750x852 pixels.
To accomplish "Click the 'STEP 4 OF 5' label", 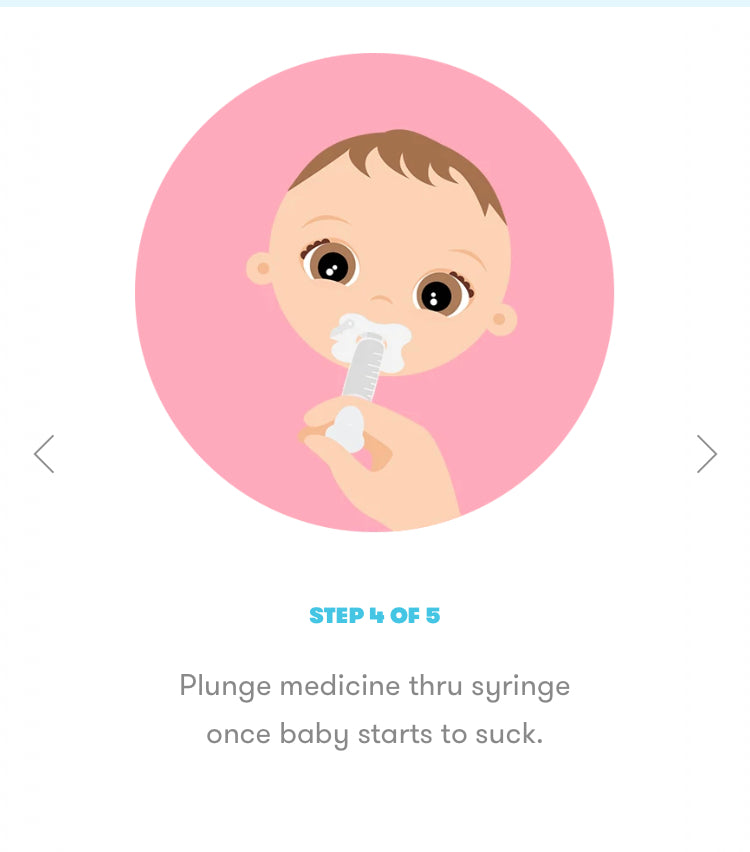I will point(375,617).
